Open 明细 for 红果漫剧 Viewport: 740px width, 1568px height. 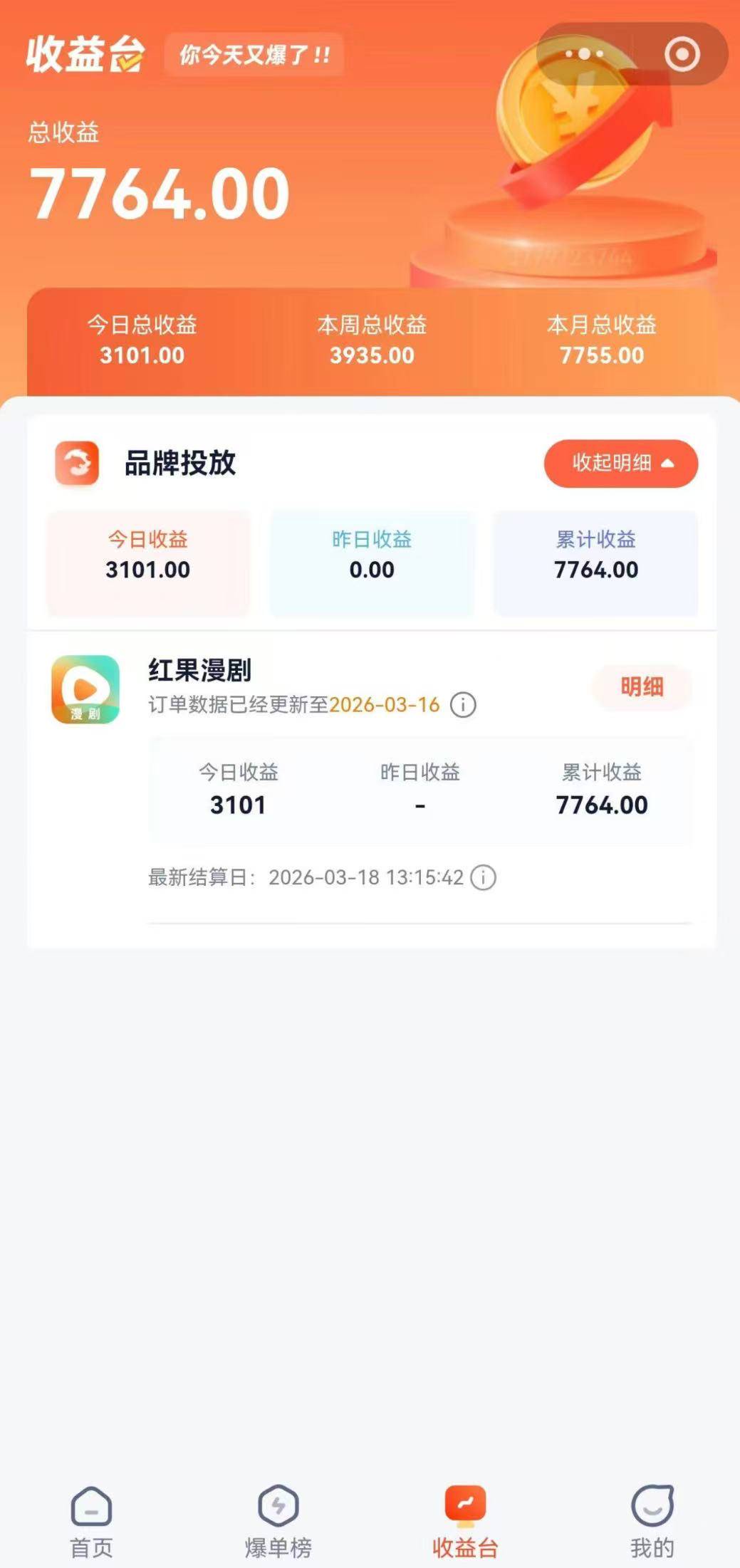(642, 687)
